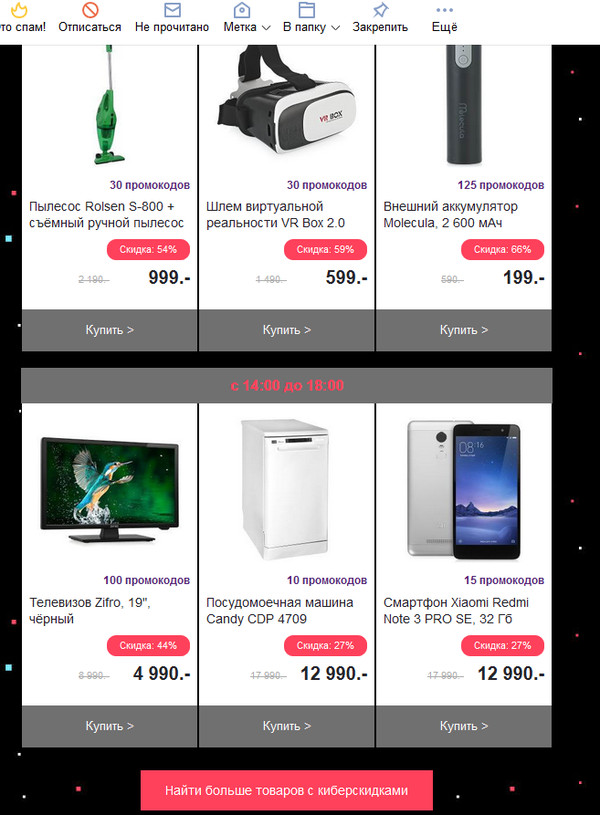
Task: Open the Xiaomi Redmi Note 3 phone image
Action: [464, 487]
